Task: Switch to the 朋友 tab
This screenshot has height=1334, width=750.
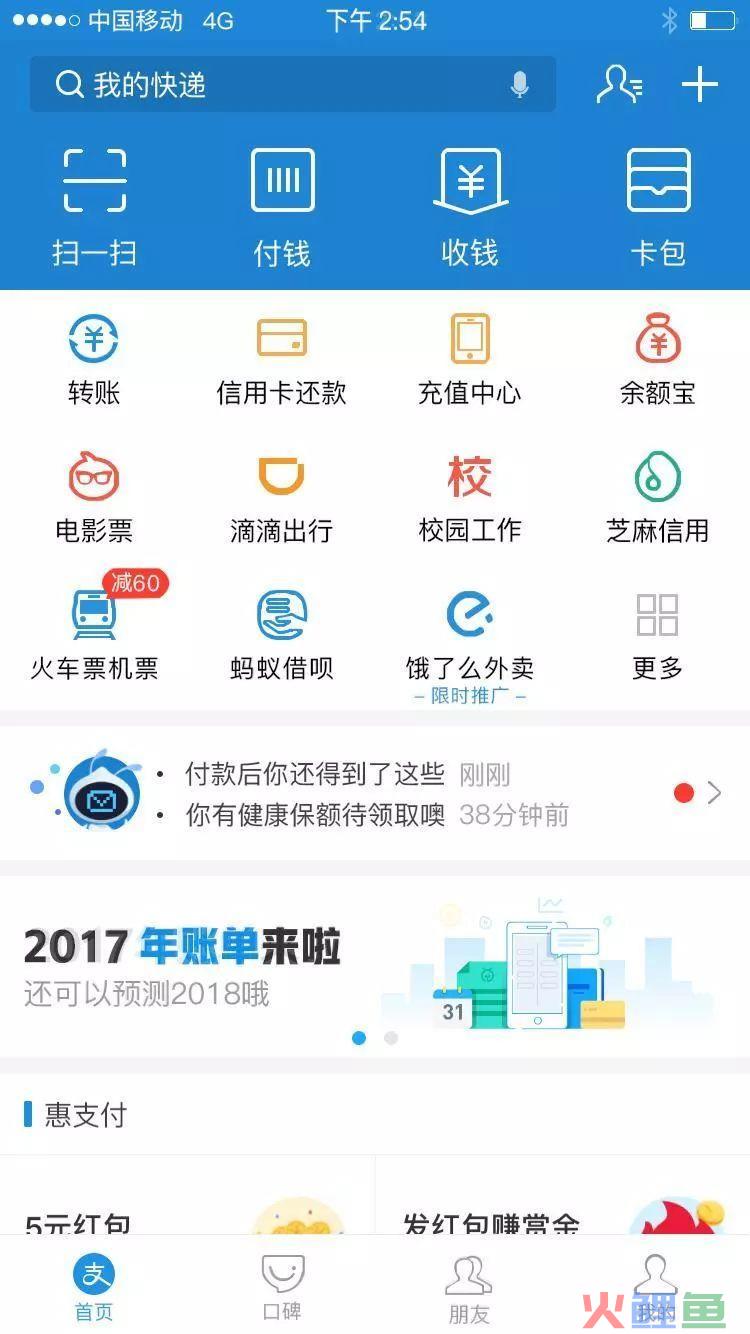Action: tap(468, 1288)
